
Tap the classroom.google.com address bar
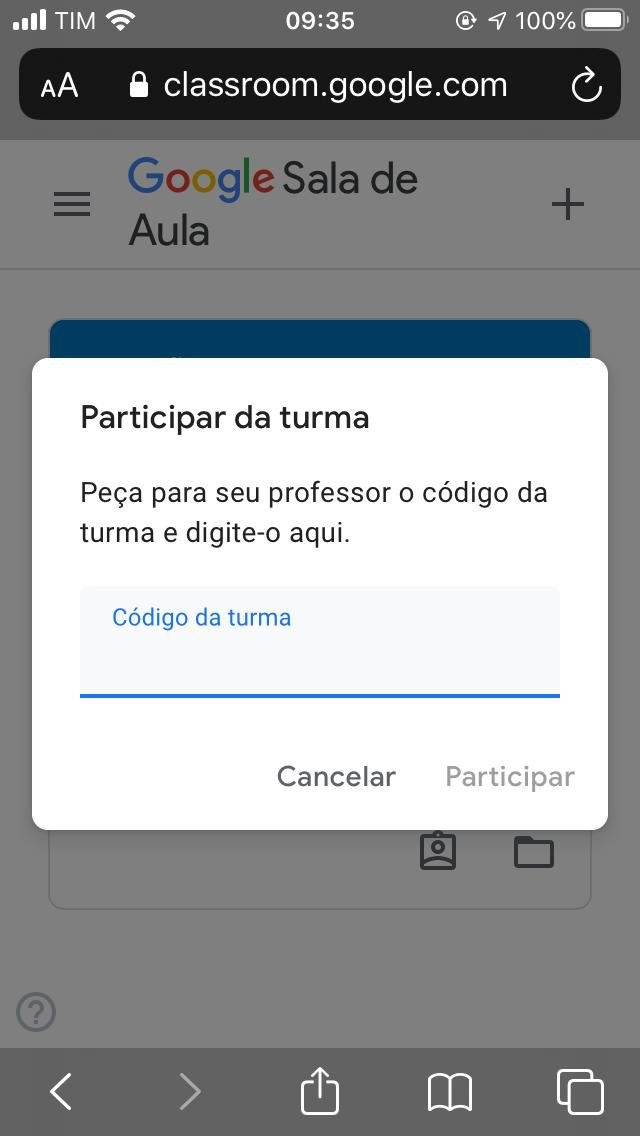320,85
